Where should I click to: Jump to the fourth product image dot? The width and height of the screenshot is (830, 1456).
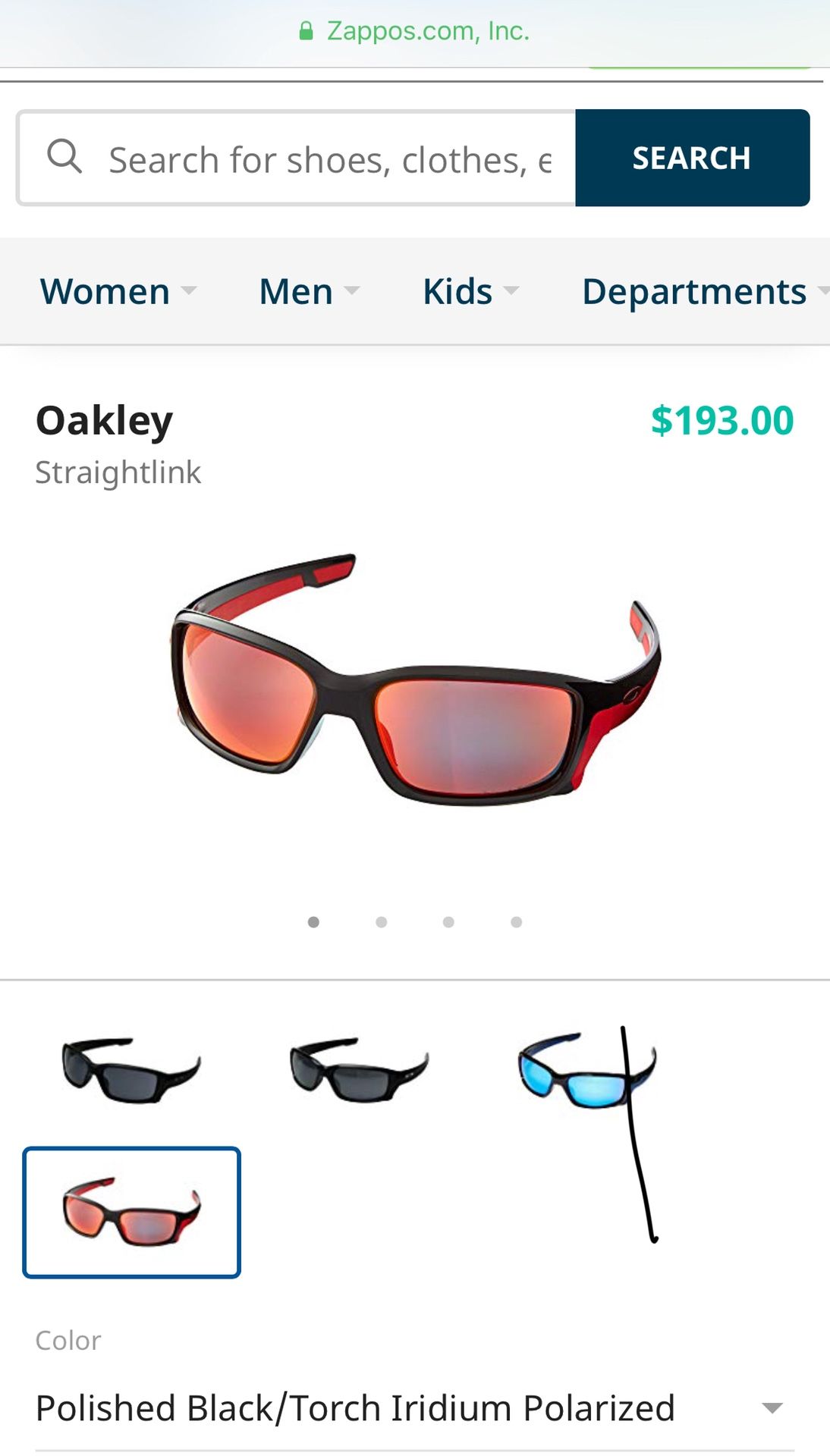[516, 922]
